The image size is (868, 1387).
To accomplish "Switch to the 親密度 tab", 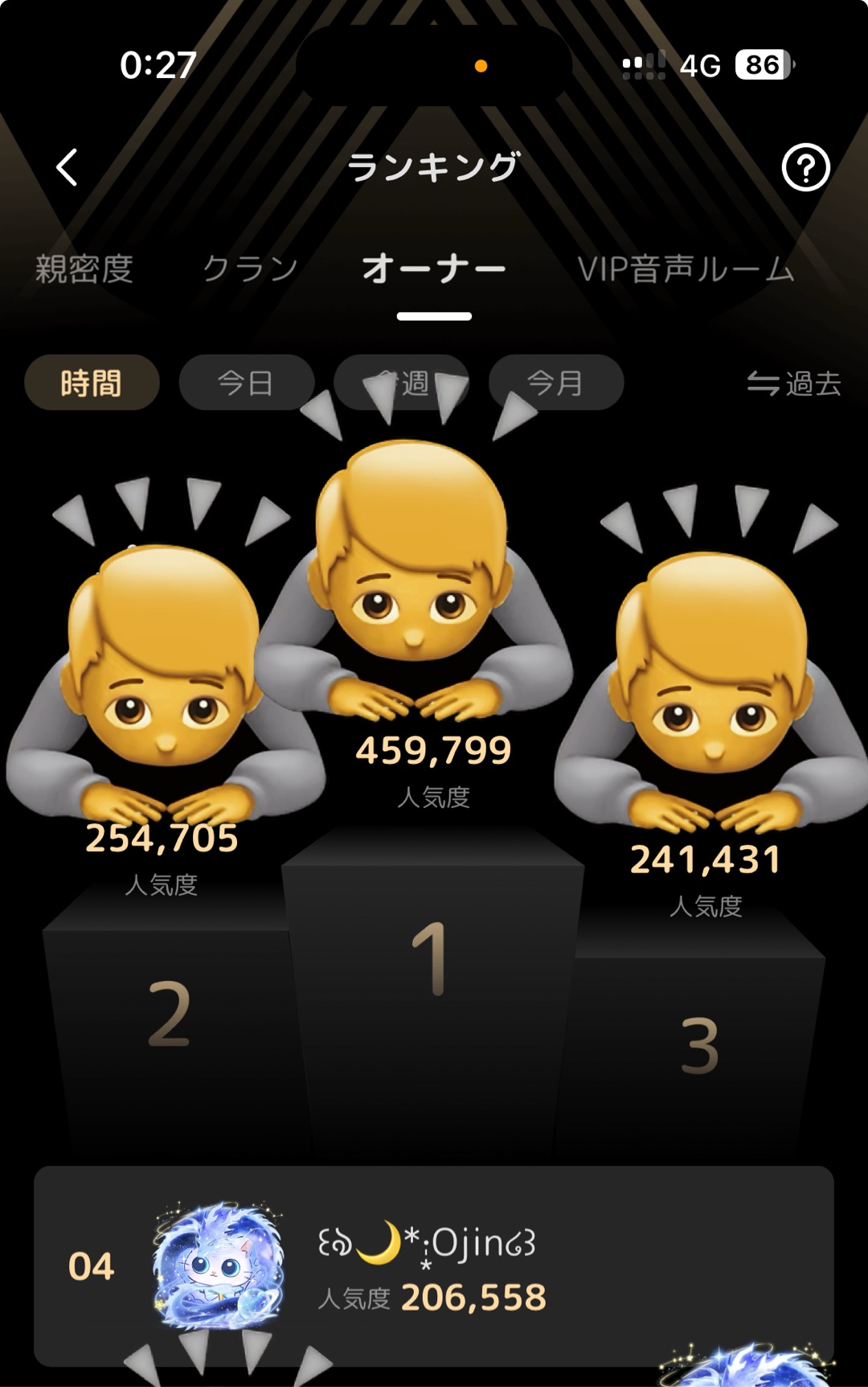I will point(84,269).
